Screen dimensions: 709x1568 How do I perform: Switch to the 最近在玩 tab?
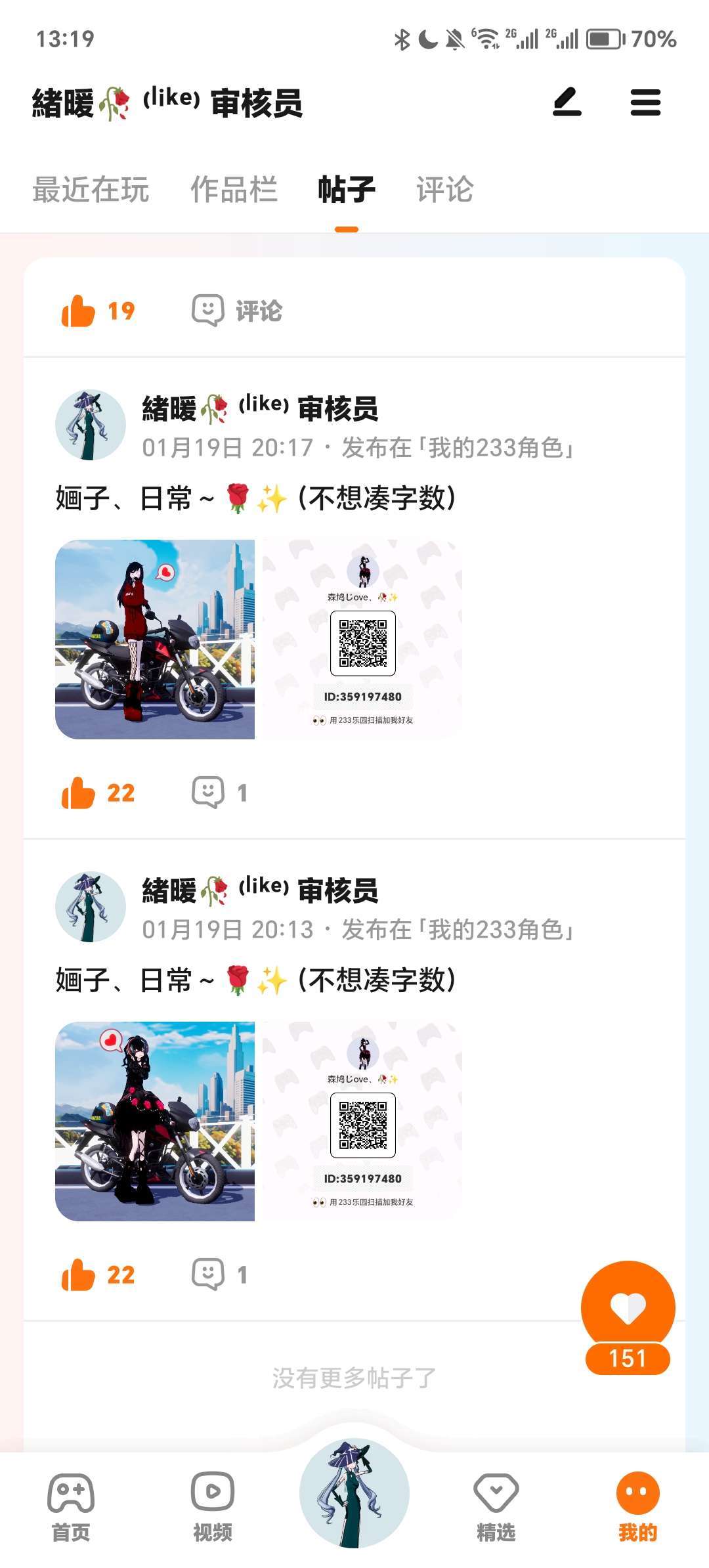[91, 190]
